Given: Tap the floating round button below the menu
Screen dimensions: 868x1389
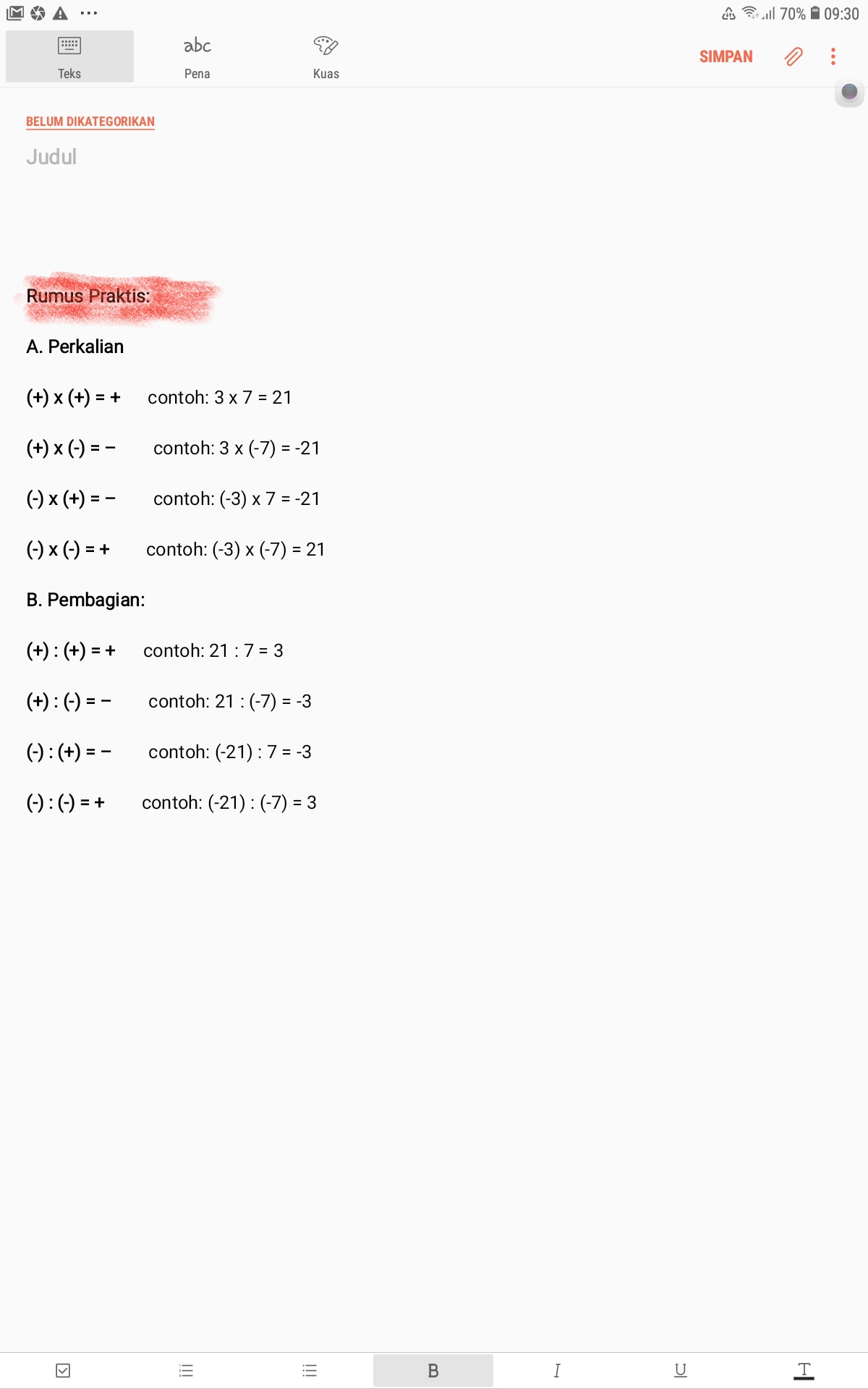Looking at the screenshot, I should (849, 92).
